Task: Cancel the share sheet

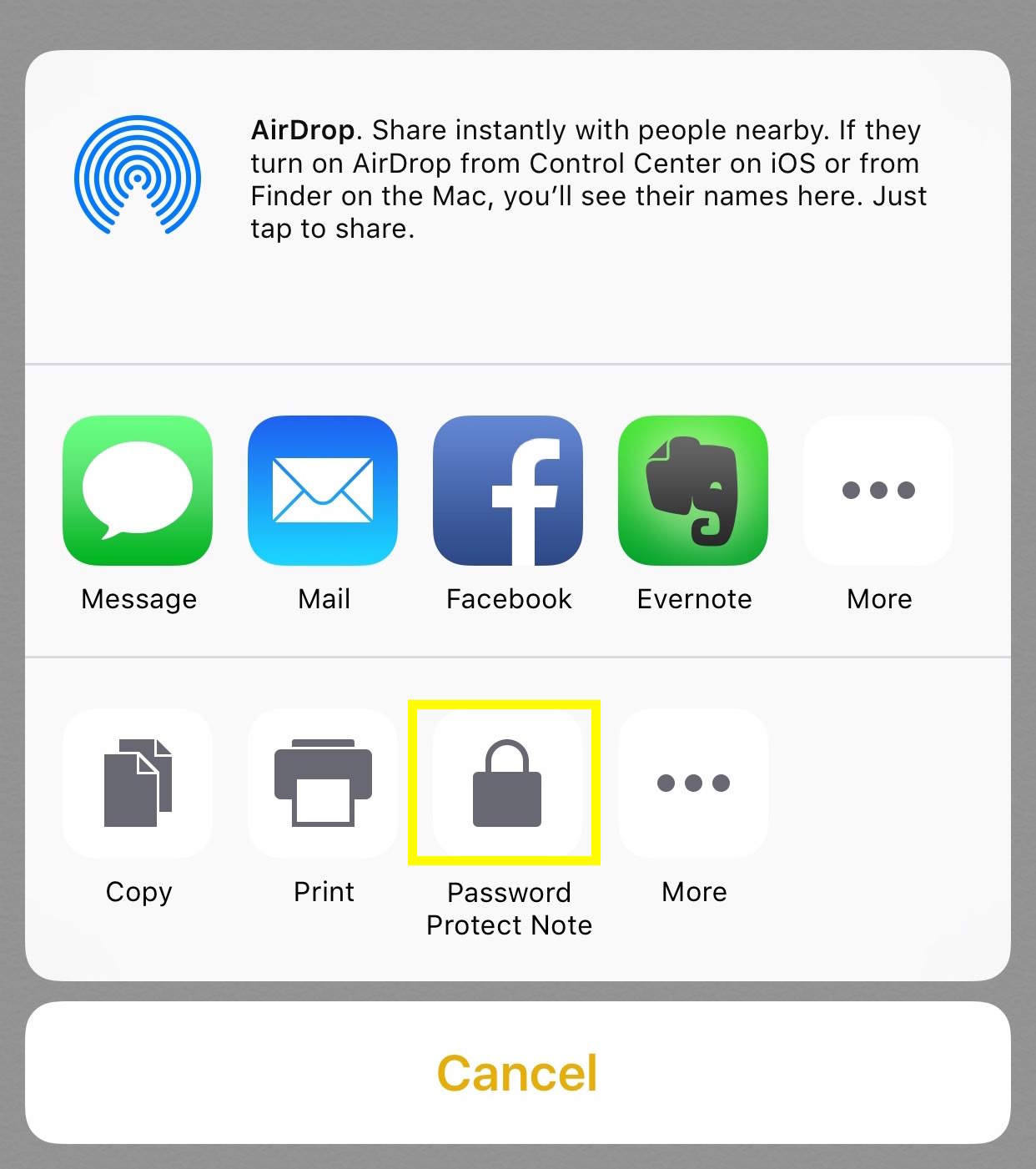Action: [x=517, y=1072]
